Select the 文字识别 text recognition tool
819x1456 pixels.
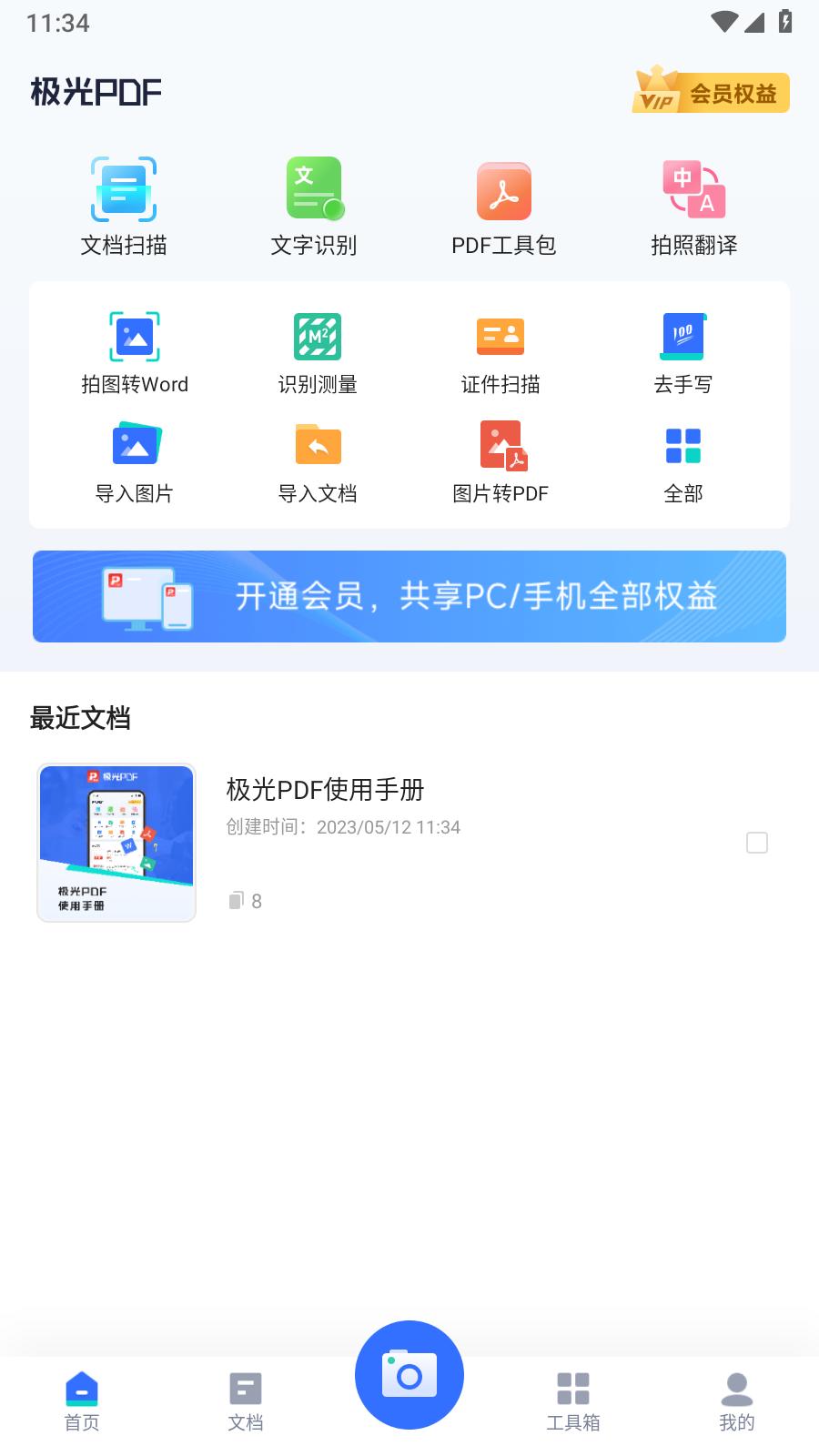[314, 205]
